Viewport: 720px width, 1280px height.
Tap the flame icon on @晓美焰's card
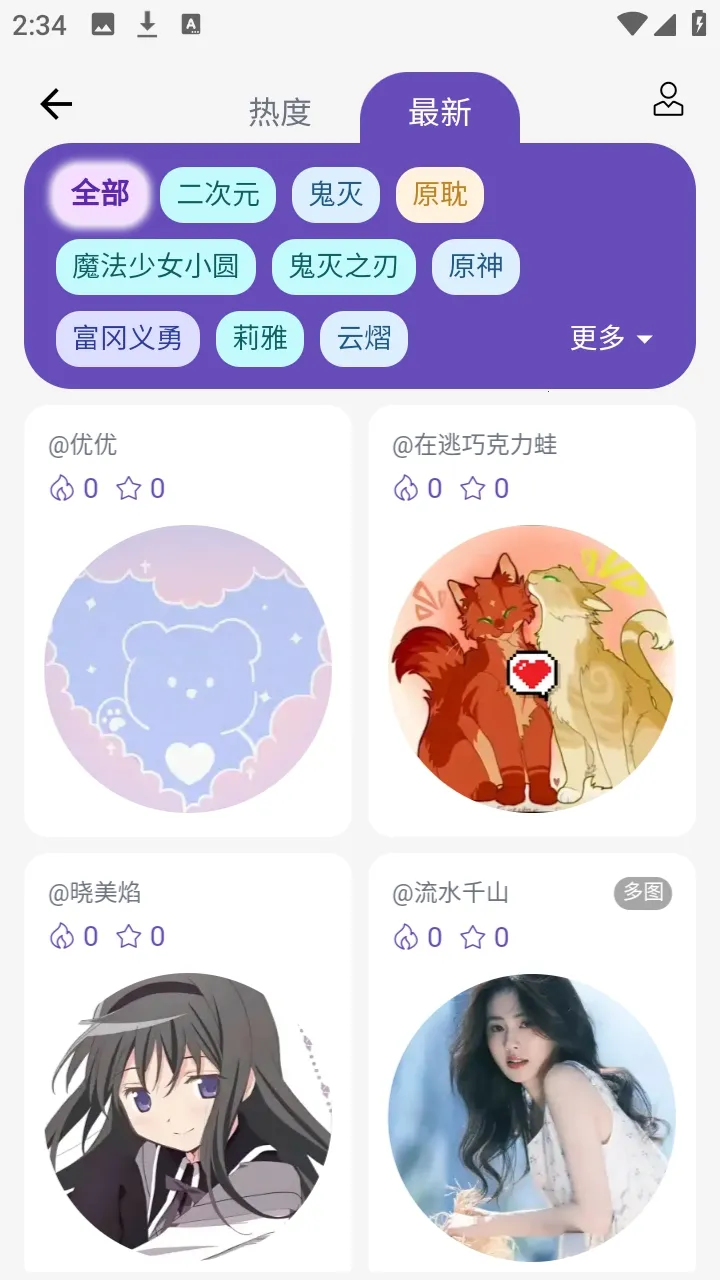tap(63, 937)
